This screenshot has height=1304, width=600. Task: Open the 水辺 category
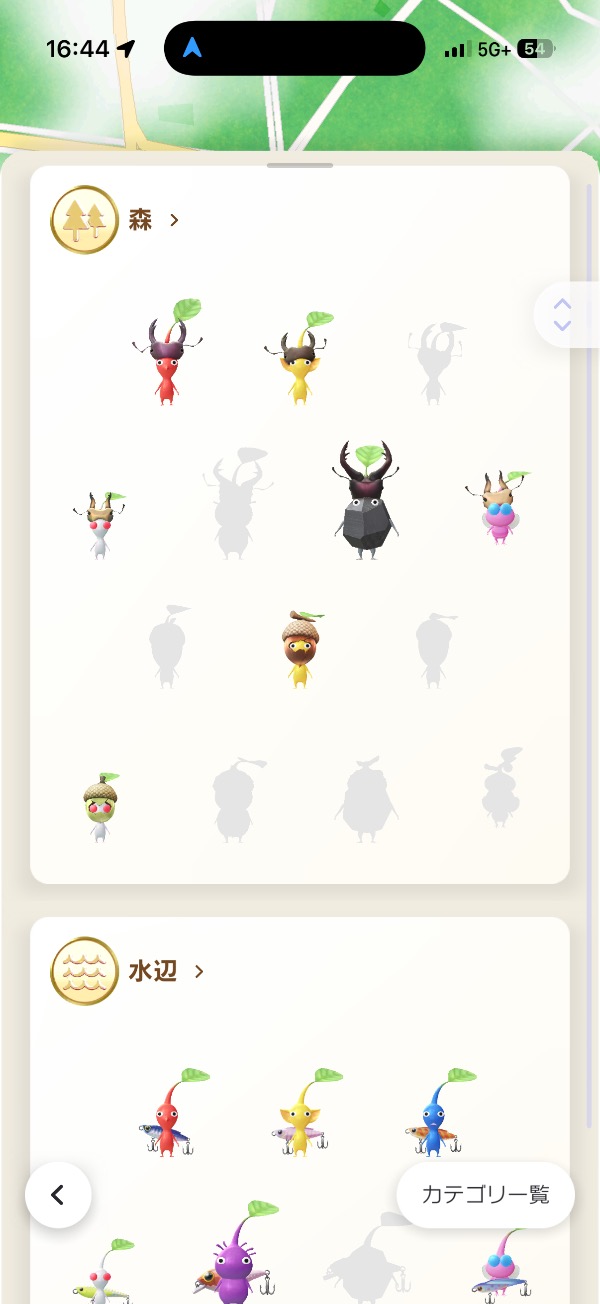click(153, 971)
